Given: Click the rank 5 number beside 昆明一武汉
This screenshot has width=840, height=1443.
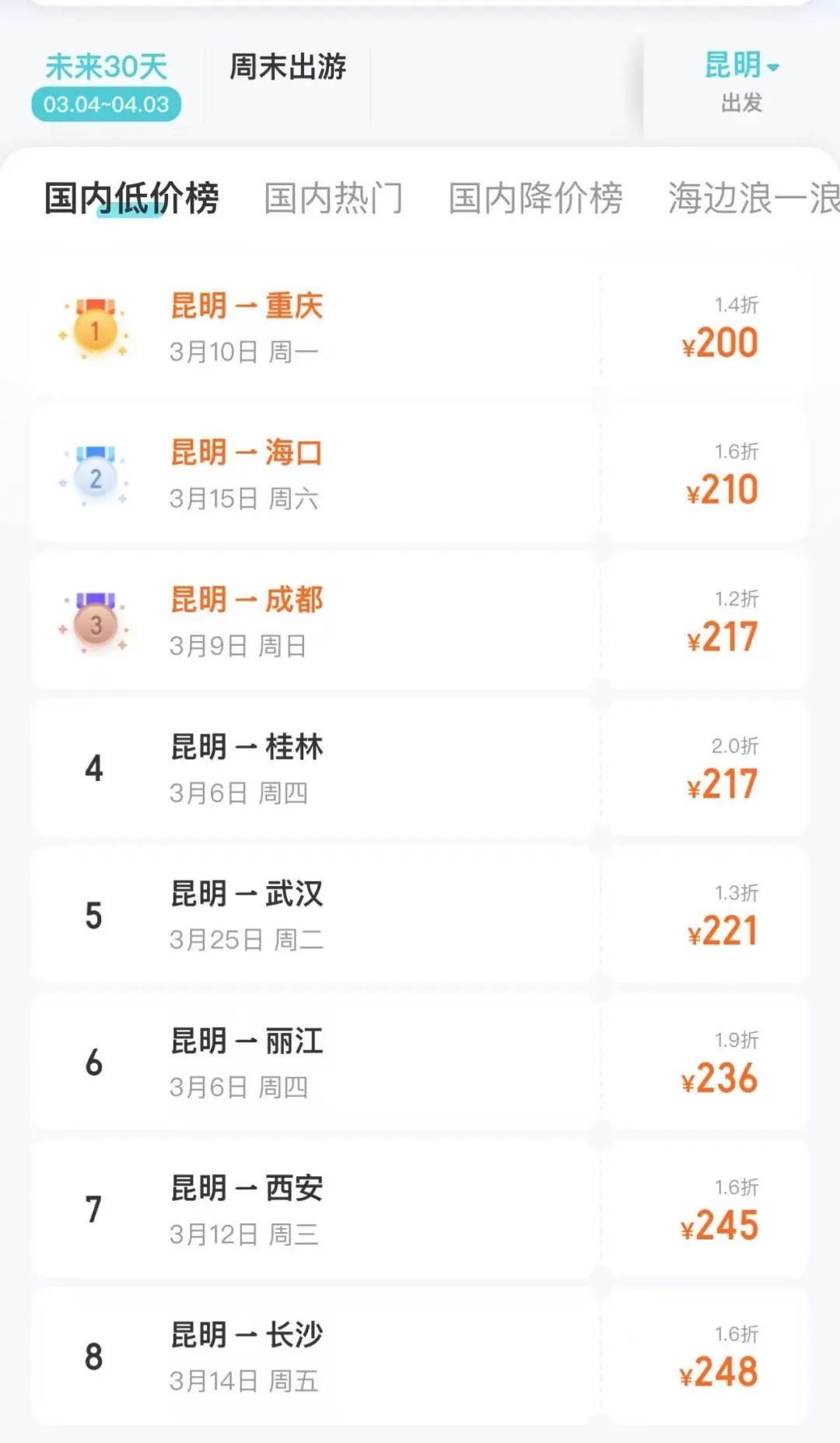Looking at the screenshot, I should [x=93, y=916].
